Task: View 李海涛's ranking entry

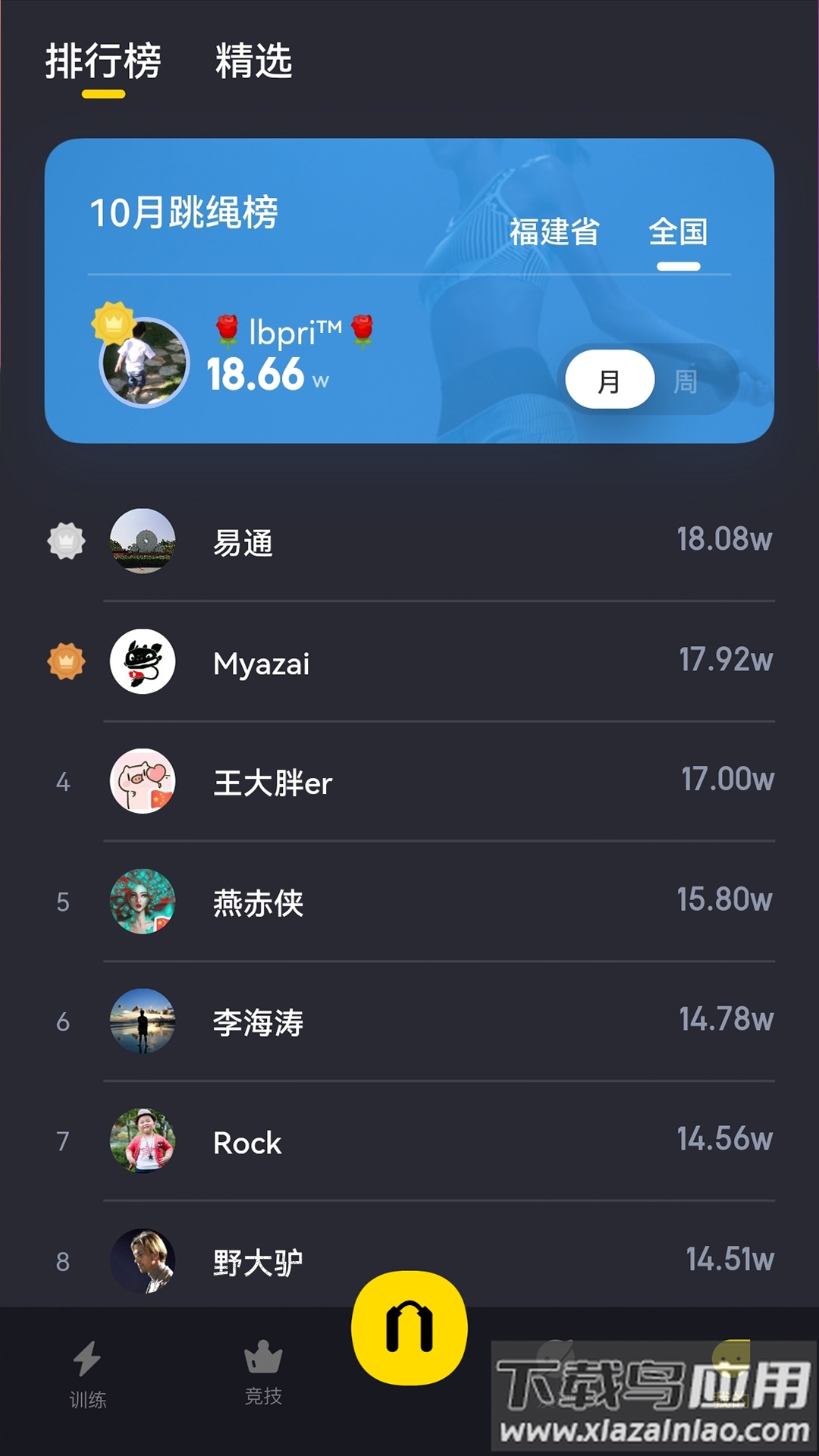Action: (x=409, y=1021)
